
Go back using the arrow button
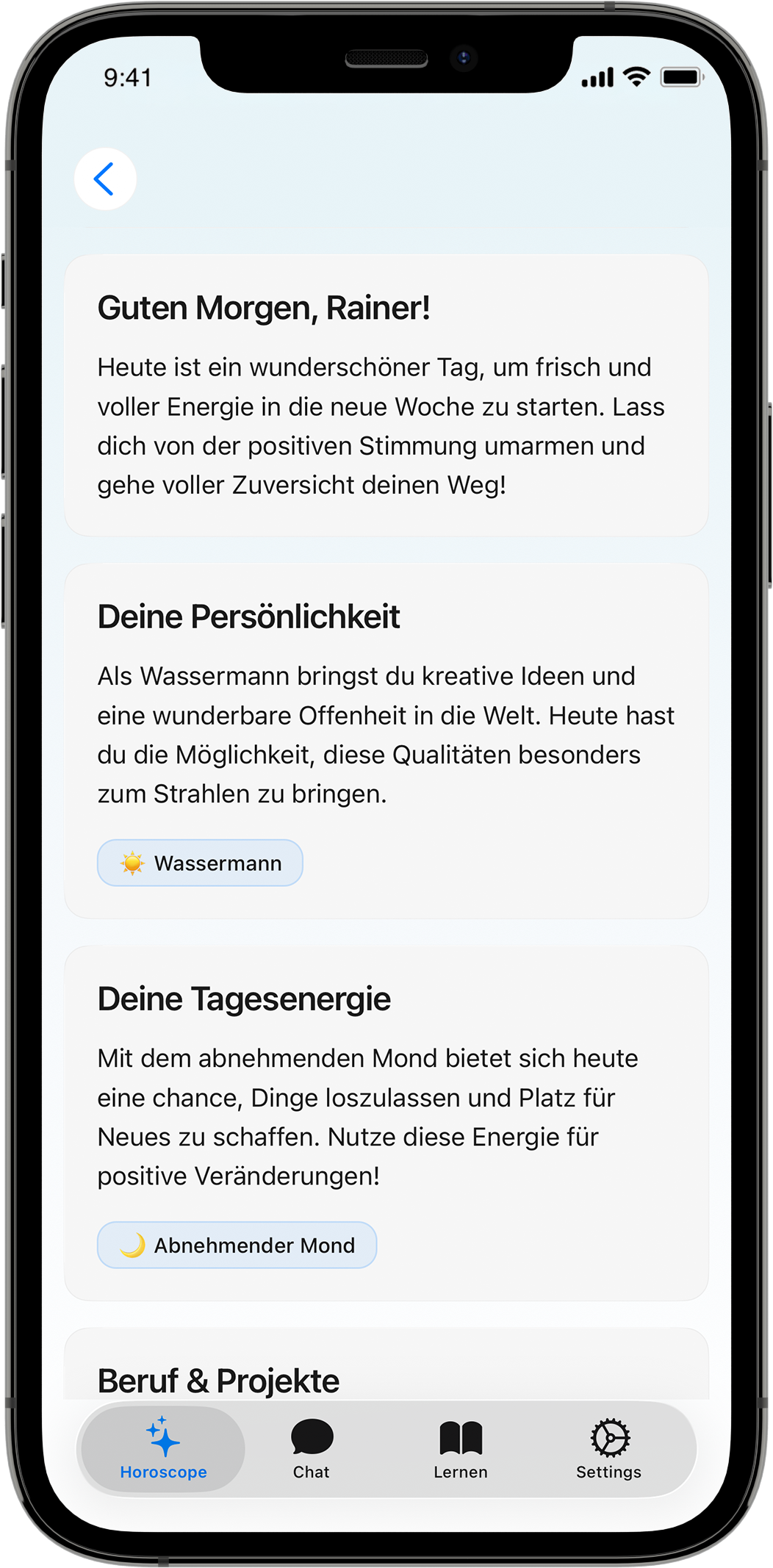(105, 179)
